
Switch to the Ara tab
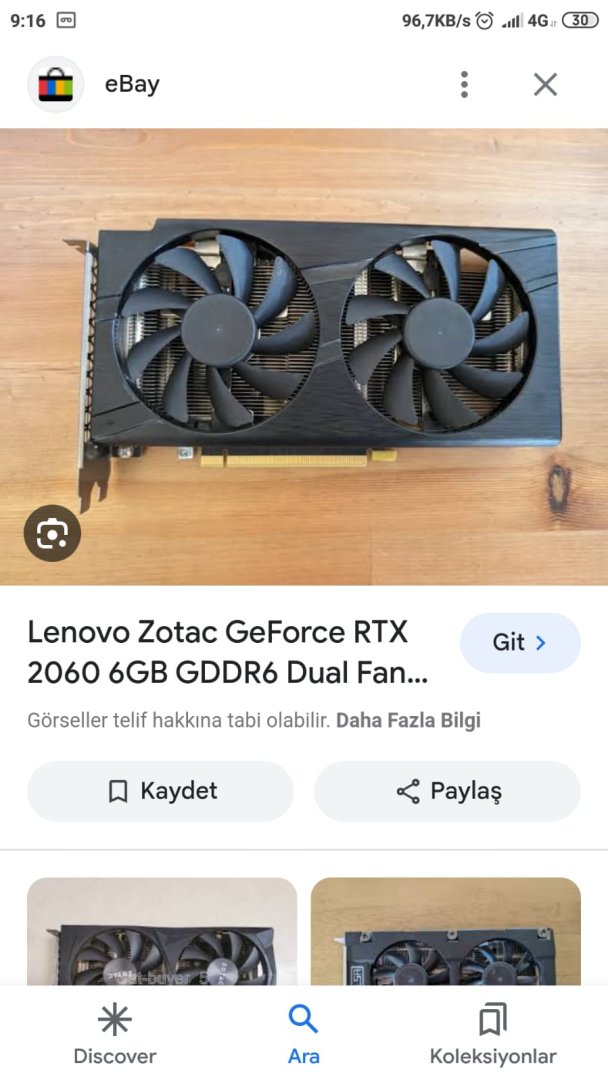point(303,1035)
